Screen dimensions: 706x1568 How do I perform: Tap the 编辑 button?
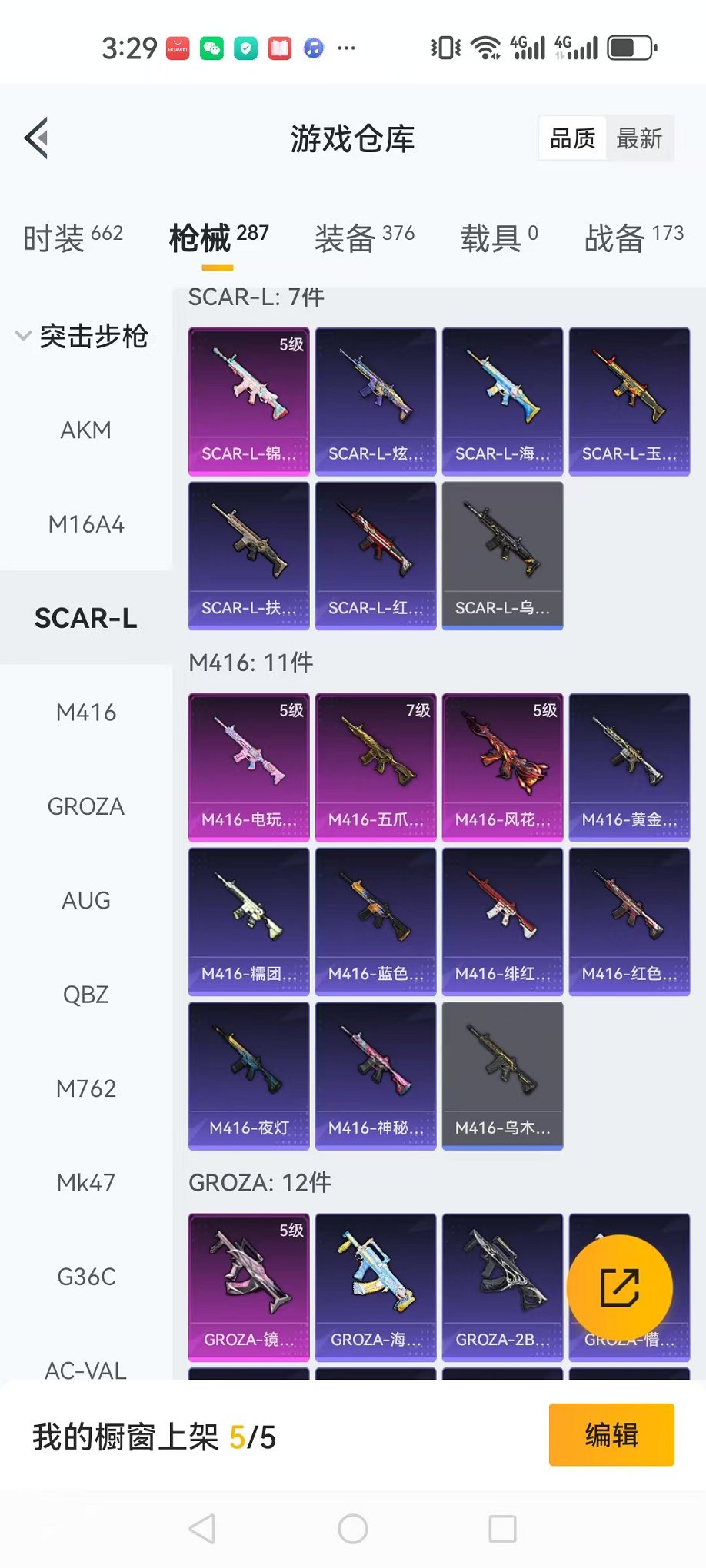point(611,1434)
